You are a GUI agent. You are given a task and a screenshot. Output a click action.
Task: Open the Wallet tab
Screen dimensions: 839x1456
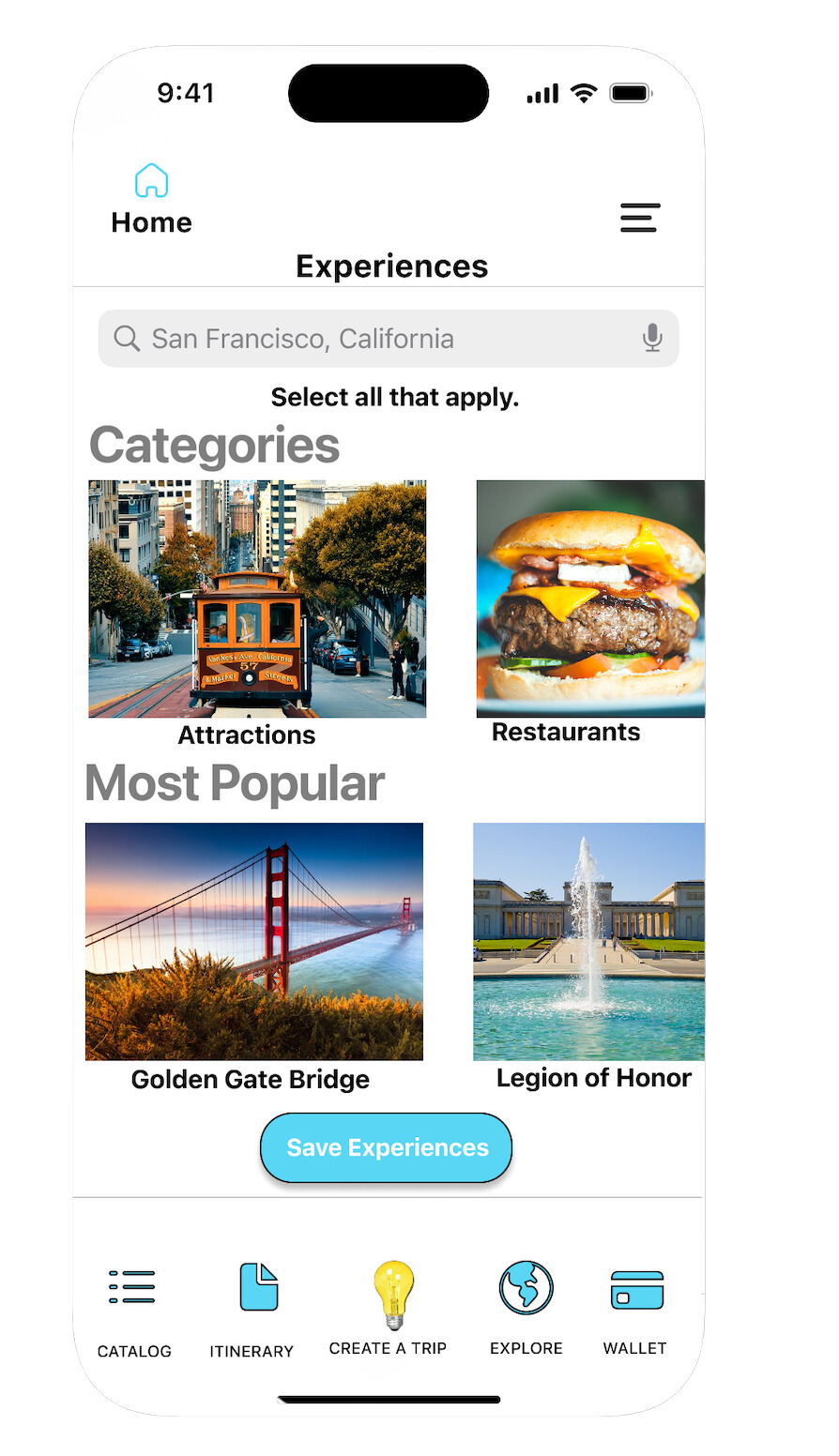point(636,1290)
